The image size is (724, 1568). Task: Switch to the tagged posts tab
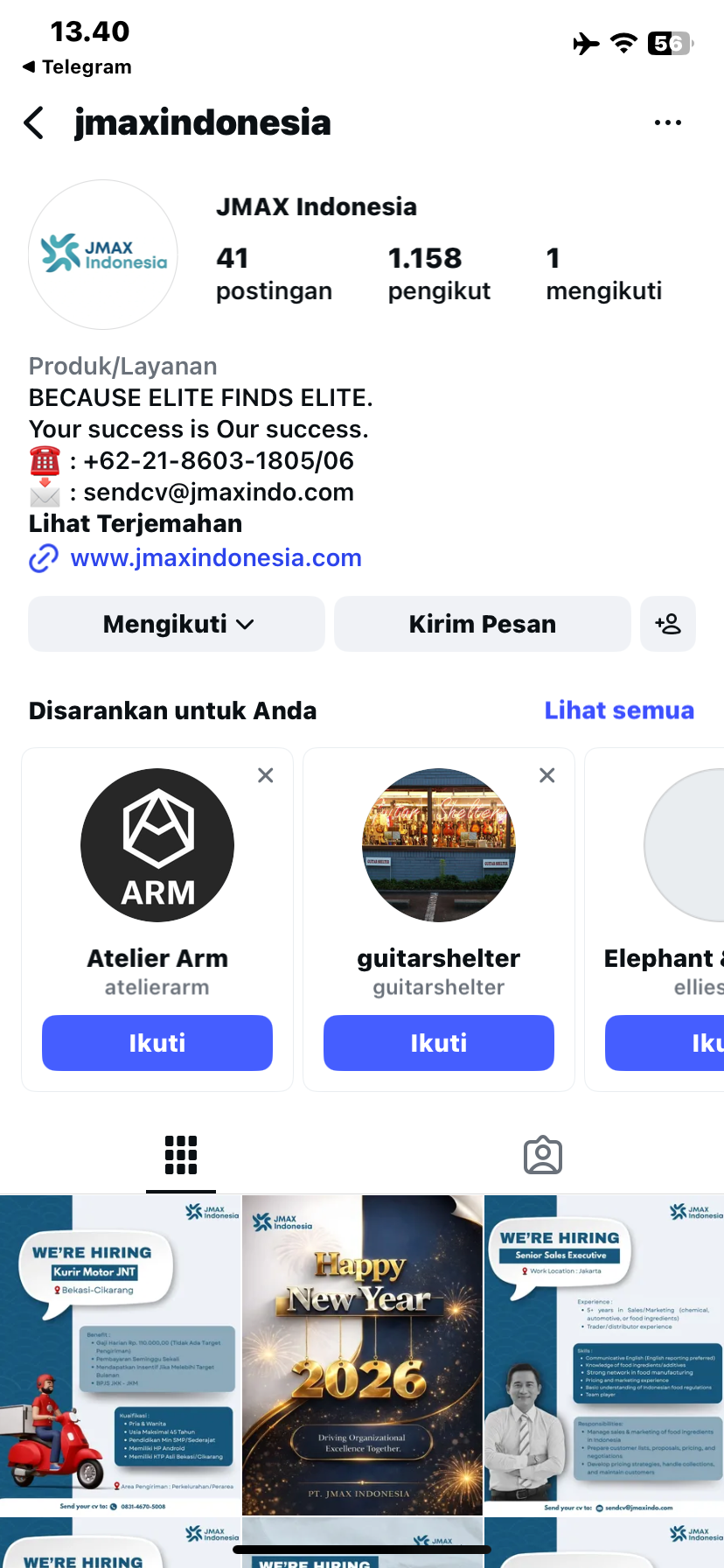pos(542,1156)
